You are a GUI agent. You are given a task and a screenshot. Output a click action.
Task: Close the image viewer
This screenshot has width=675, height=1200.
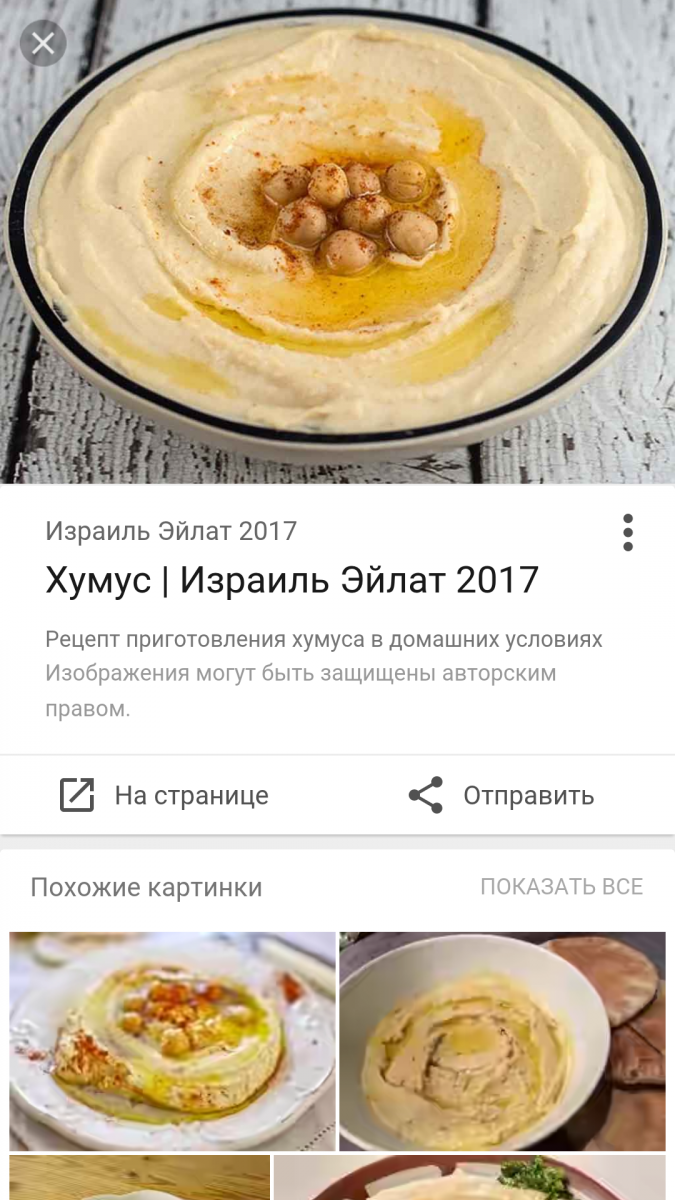point(43,43)
